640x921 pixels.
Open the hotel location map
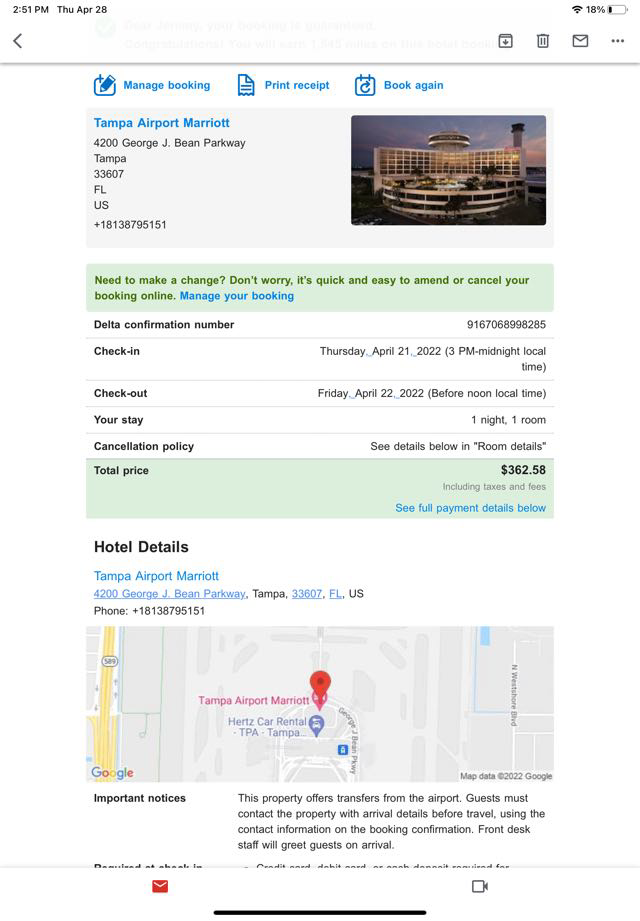tap(319, 704)
